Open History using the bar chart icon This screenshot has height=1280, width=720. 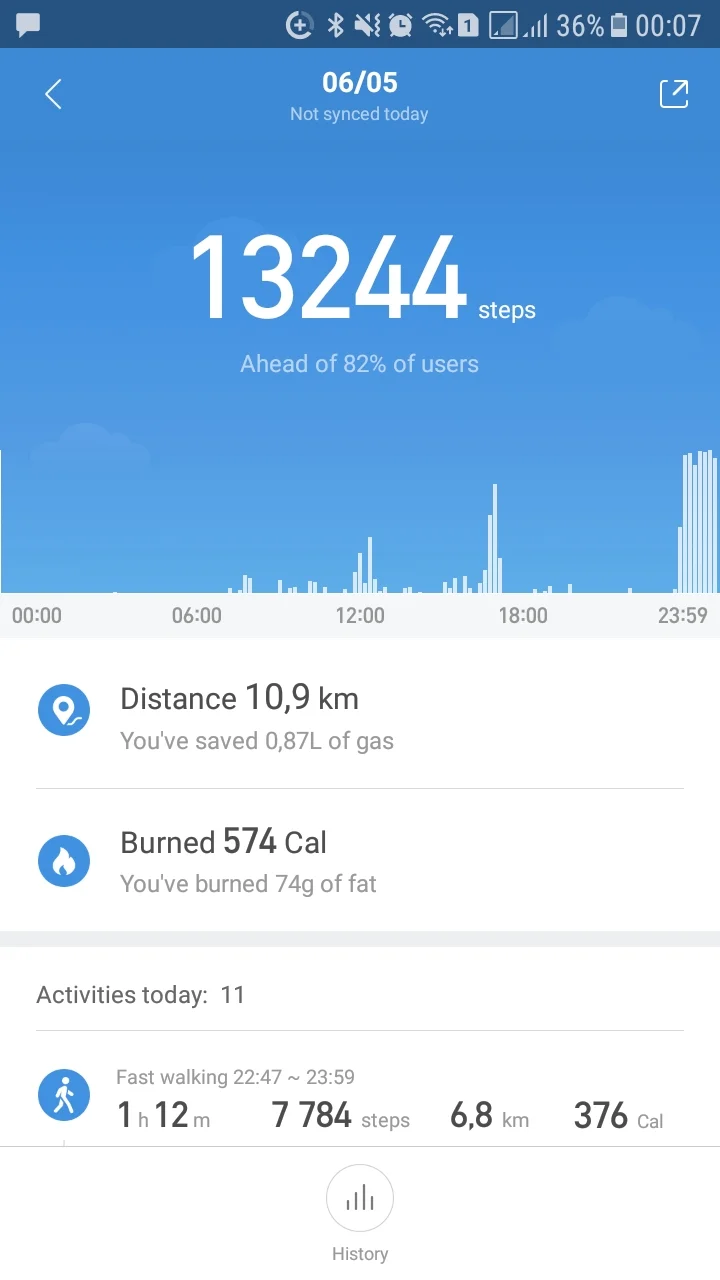tap(360, 1198)
